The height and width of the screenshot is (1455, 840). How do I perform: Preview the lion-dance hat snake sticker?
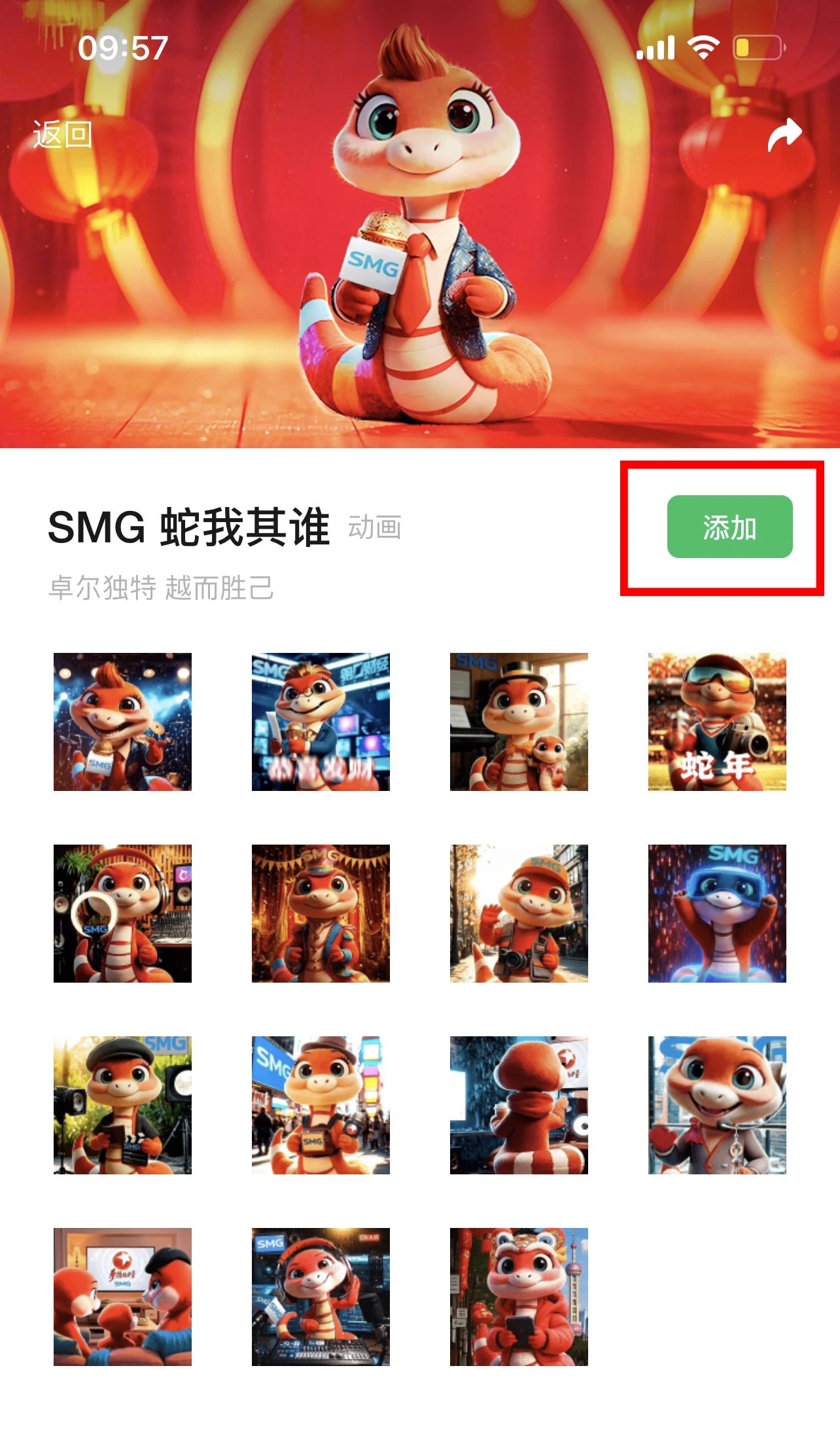tap(519, 1297)
